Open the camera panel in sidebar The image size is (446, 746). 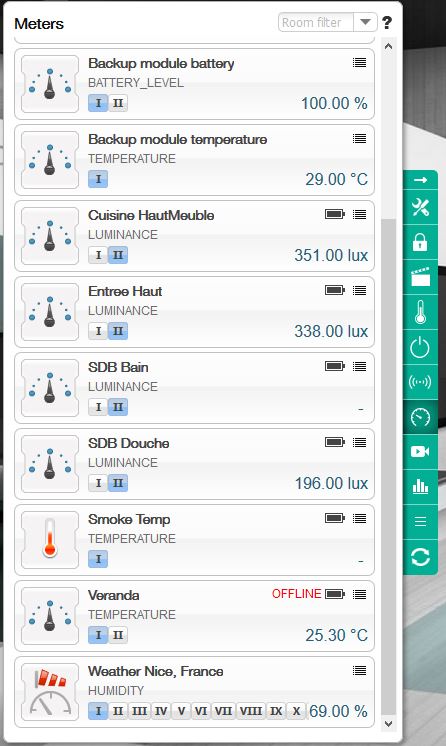click(420, 451)
